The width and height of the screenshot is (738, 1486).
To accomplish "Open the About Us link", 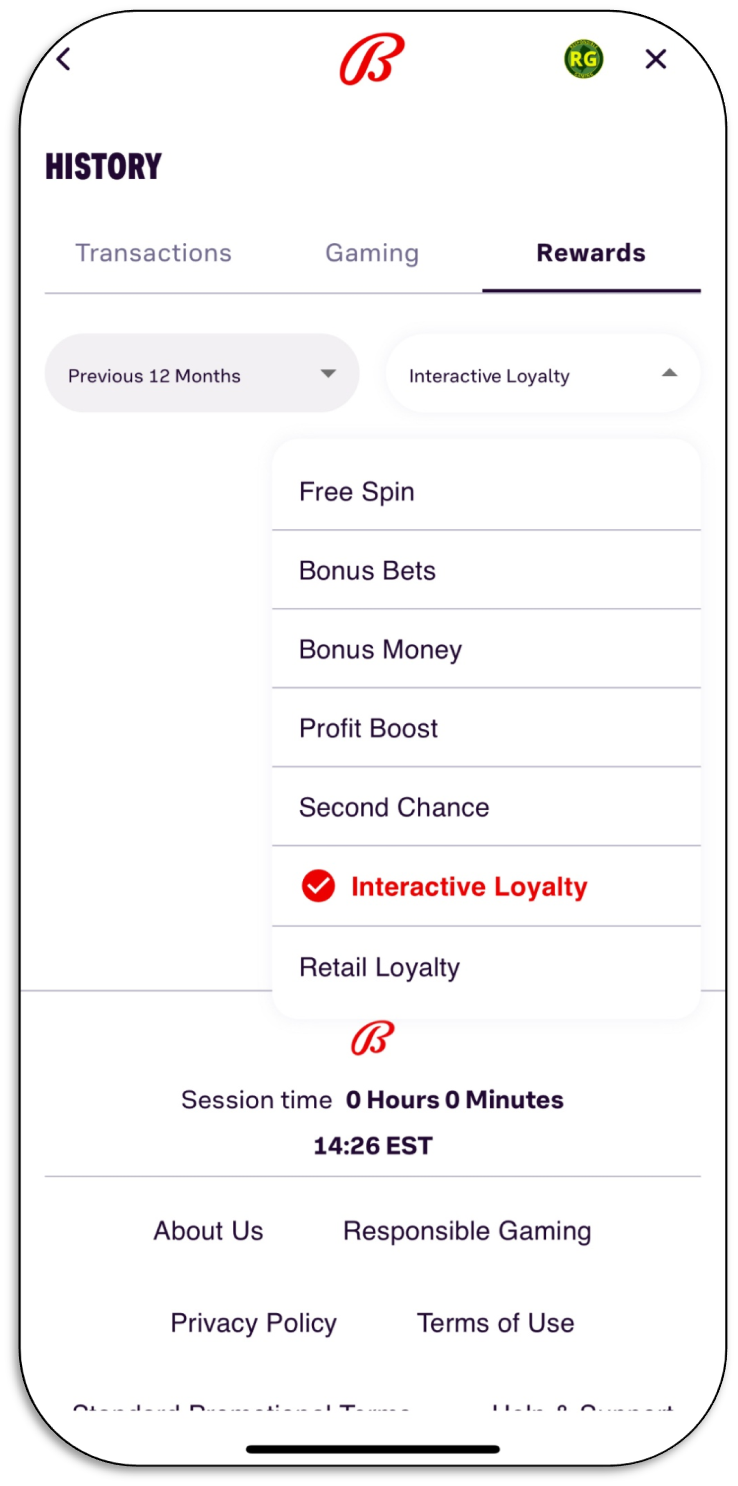I will [208, 1230].
